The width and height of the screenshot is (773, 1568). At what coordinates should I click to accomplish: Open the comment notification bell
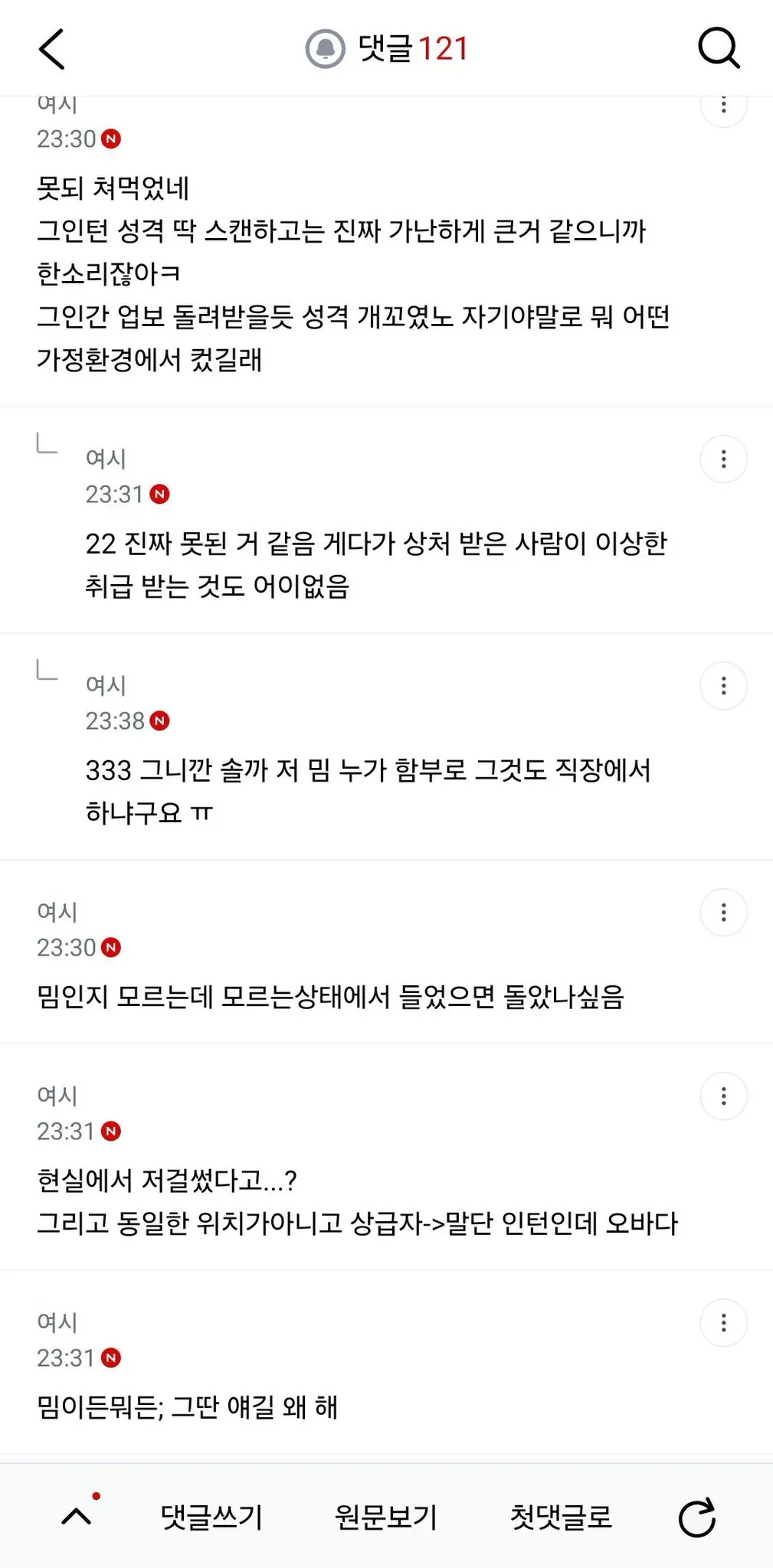(x=326, y=49)
